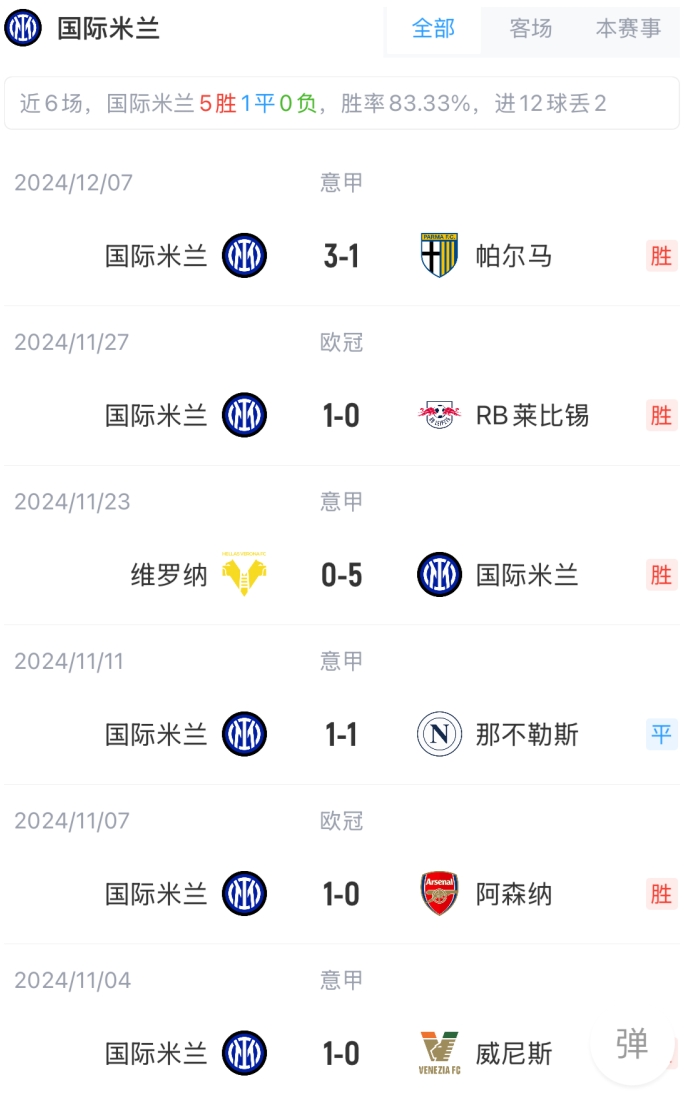Open the 国际米兰 vs 威尼斯 match

pyautogui.click(x=341, y=1053)
